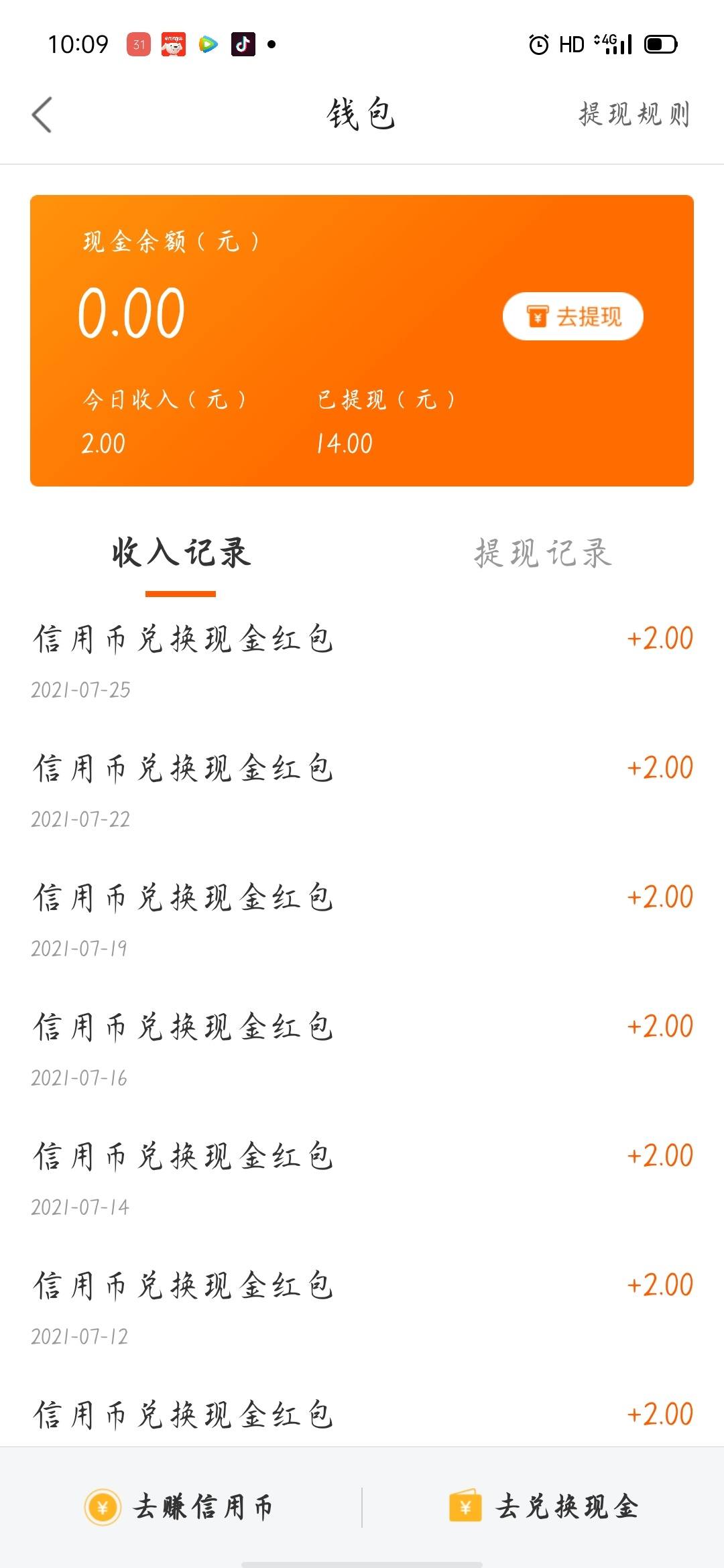
Task: Tap the 去提现 withdraw button
Action: [573, 316]
